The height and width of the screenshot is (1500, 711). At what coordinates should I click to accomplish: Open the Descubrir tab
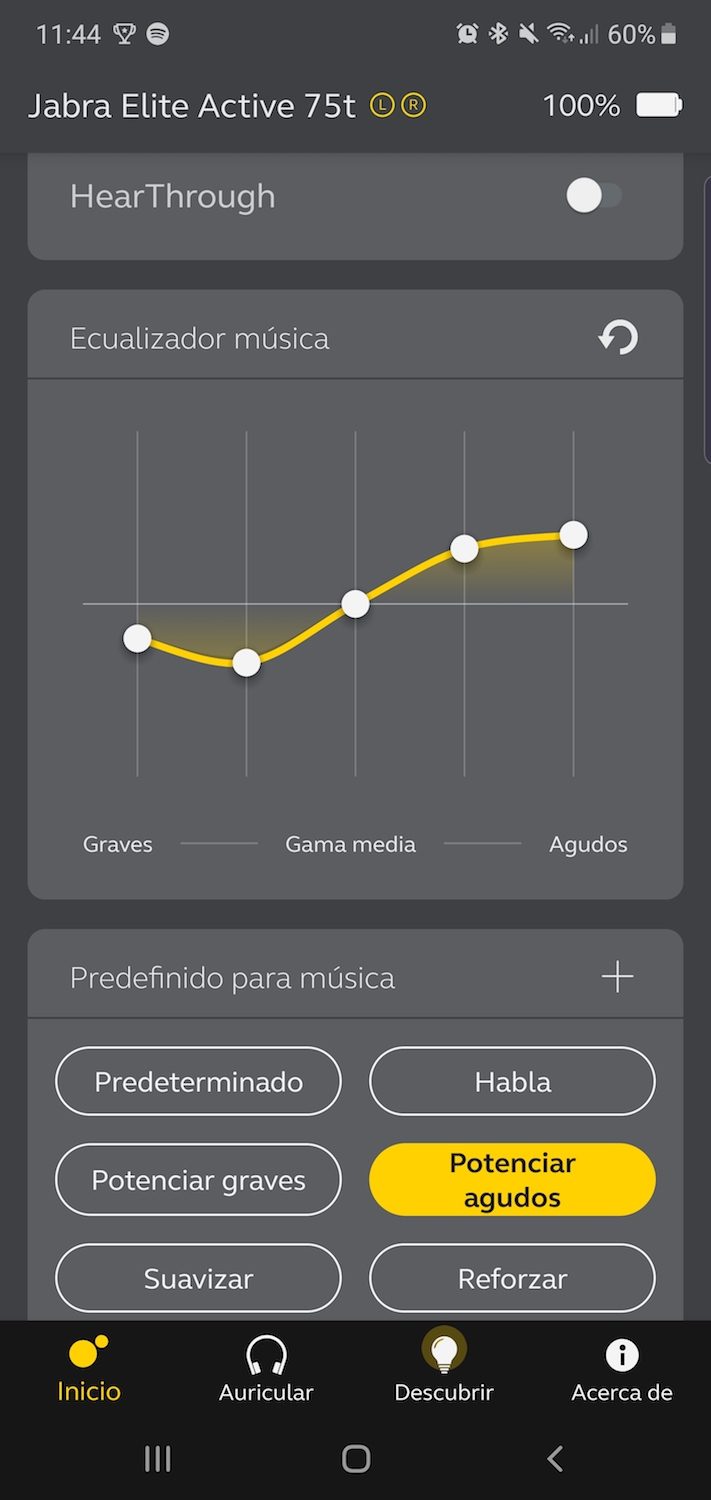coord(444,1370)
